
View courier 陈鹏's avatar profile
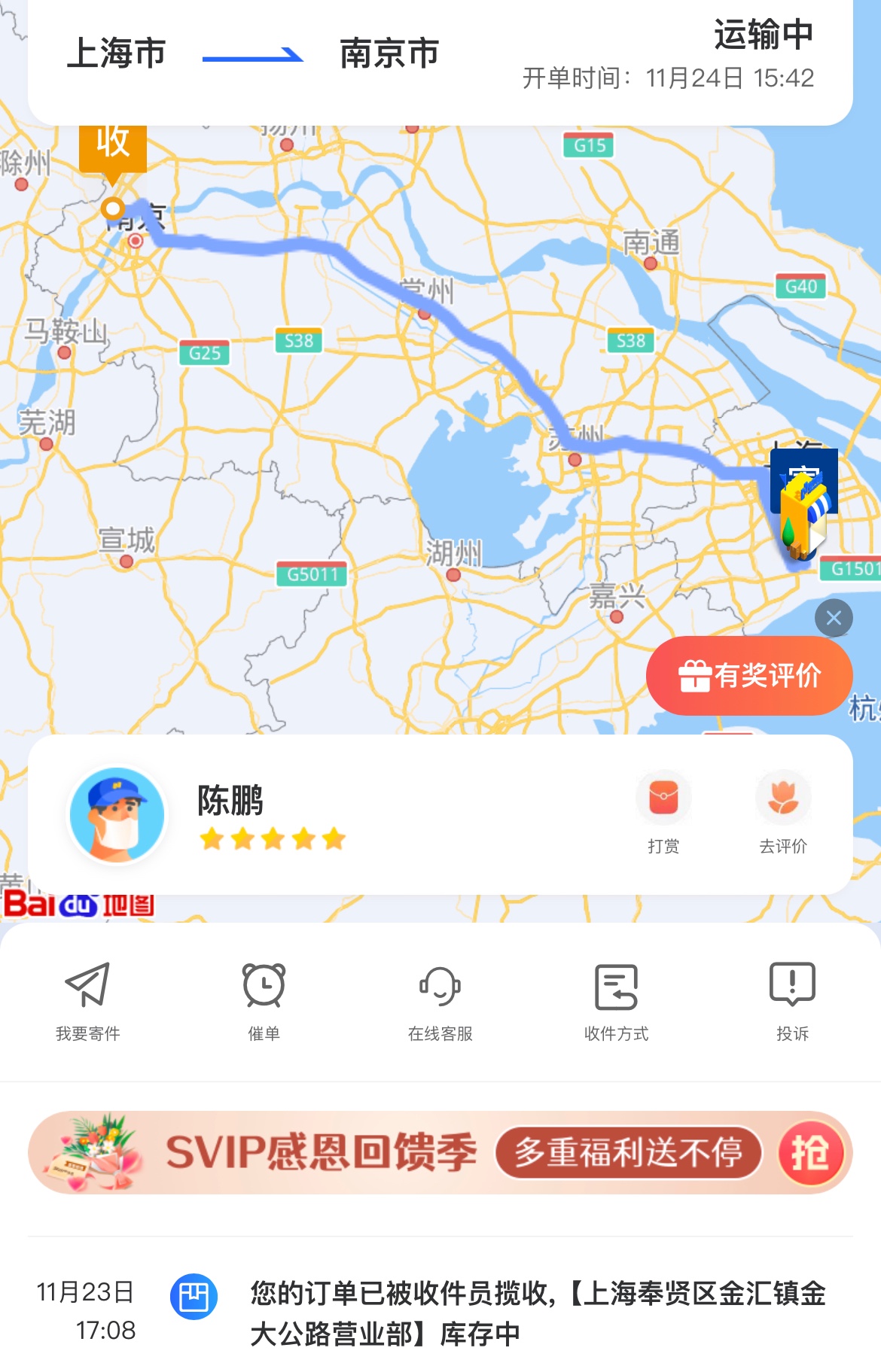click(117, 814)
